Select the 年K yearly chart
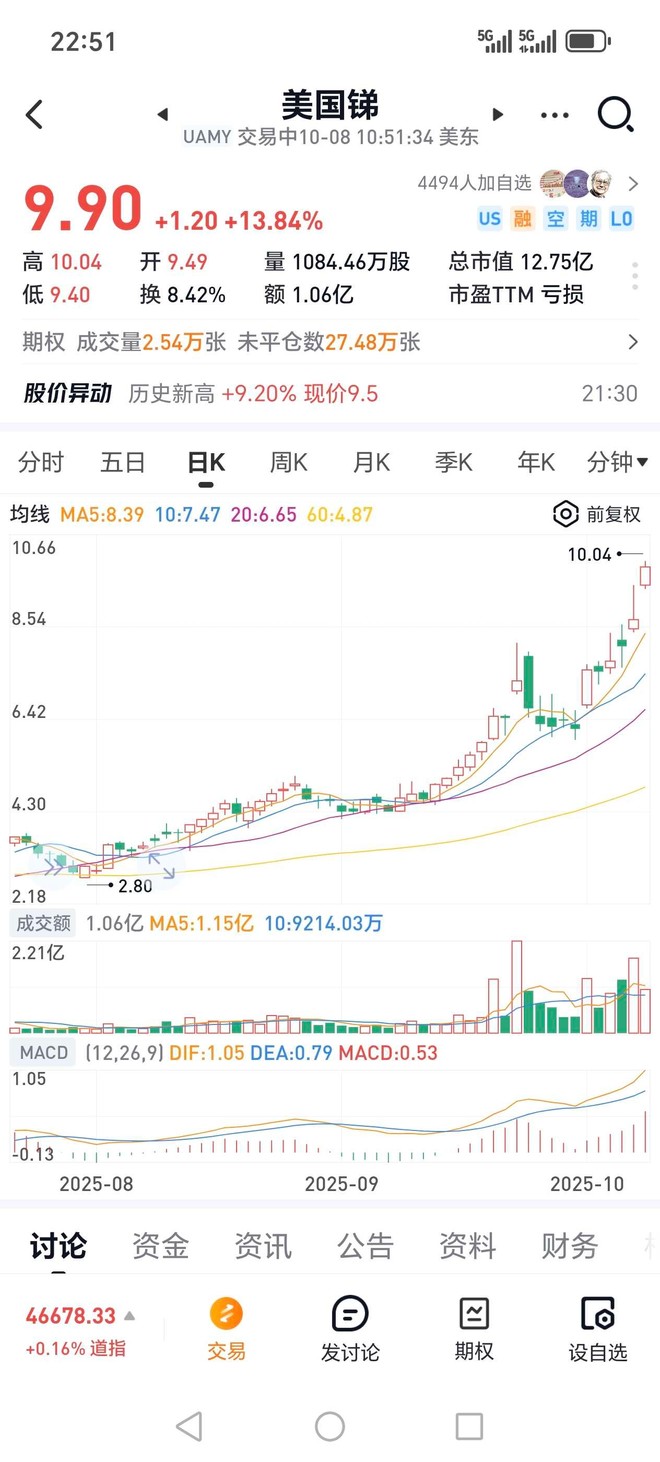660x1462 pixels. 536,462
